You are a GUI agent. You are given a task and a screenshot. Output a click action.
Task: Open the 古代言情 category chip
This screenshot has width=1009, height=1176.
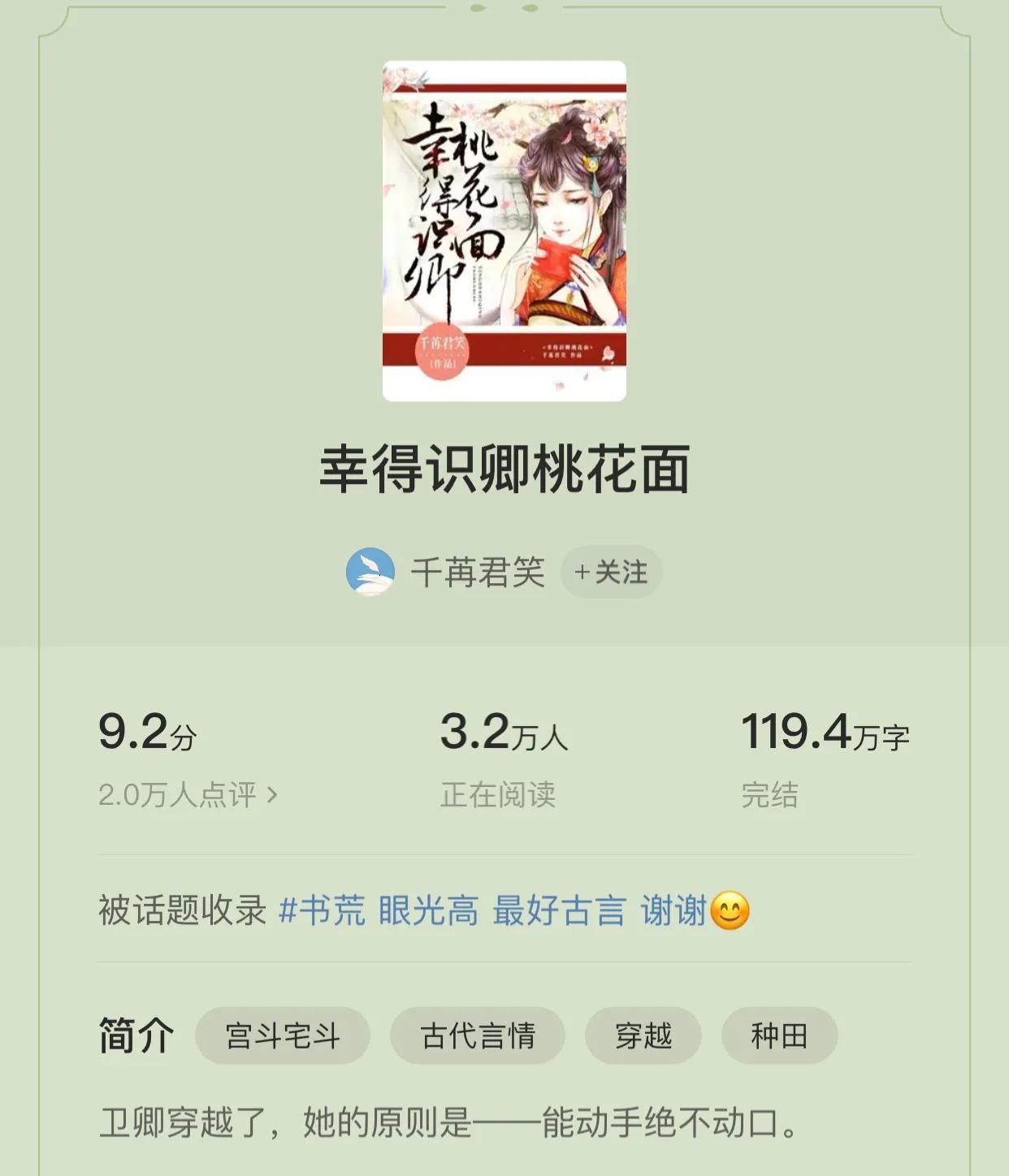pyautogui.click(x=478, y=1035)
